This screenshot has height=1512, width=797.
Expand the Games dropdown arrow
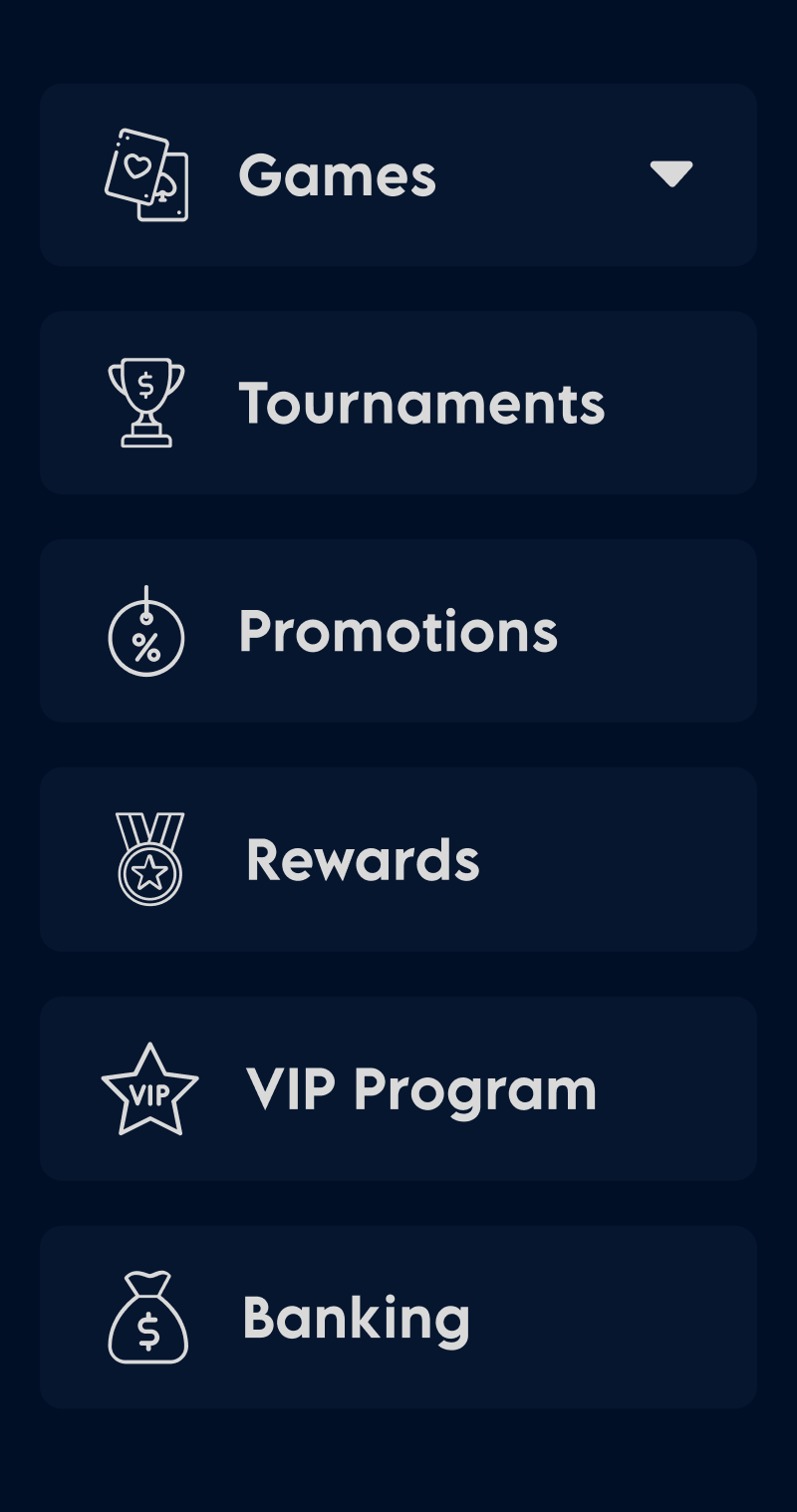(670, 174)
